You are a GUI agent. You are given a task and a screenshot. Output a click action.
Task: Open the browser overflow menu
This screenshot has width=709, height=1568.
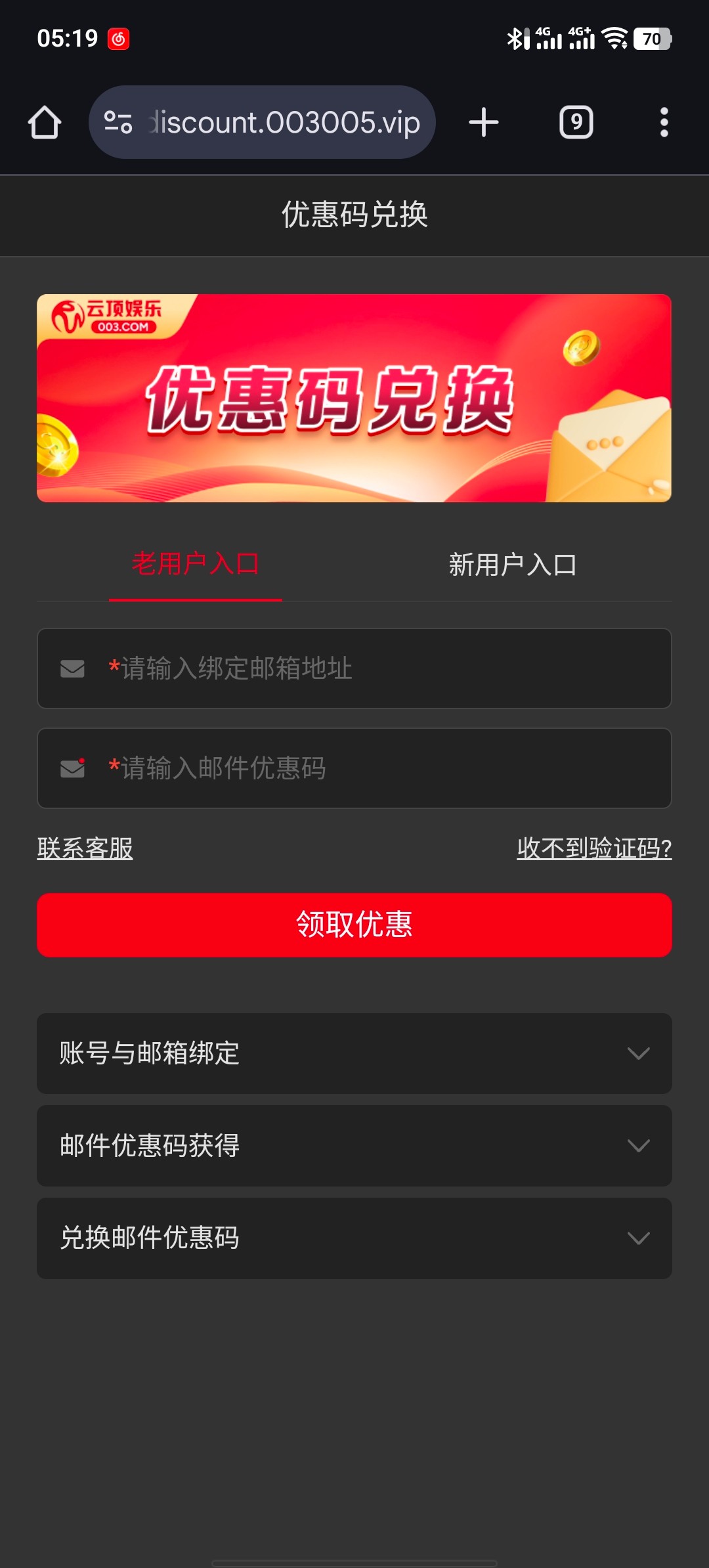(664, 123)
